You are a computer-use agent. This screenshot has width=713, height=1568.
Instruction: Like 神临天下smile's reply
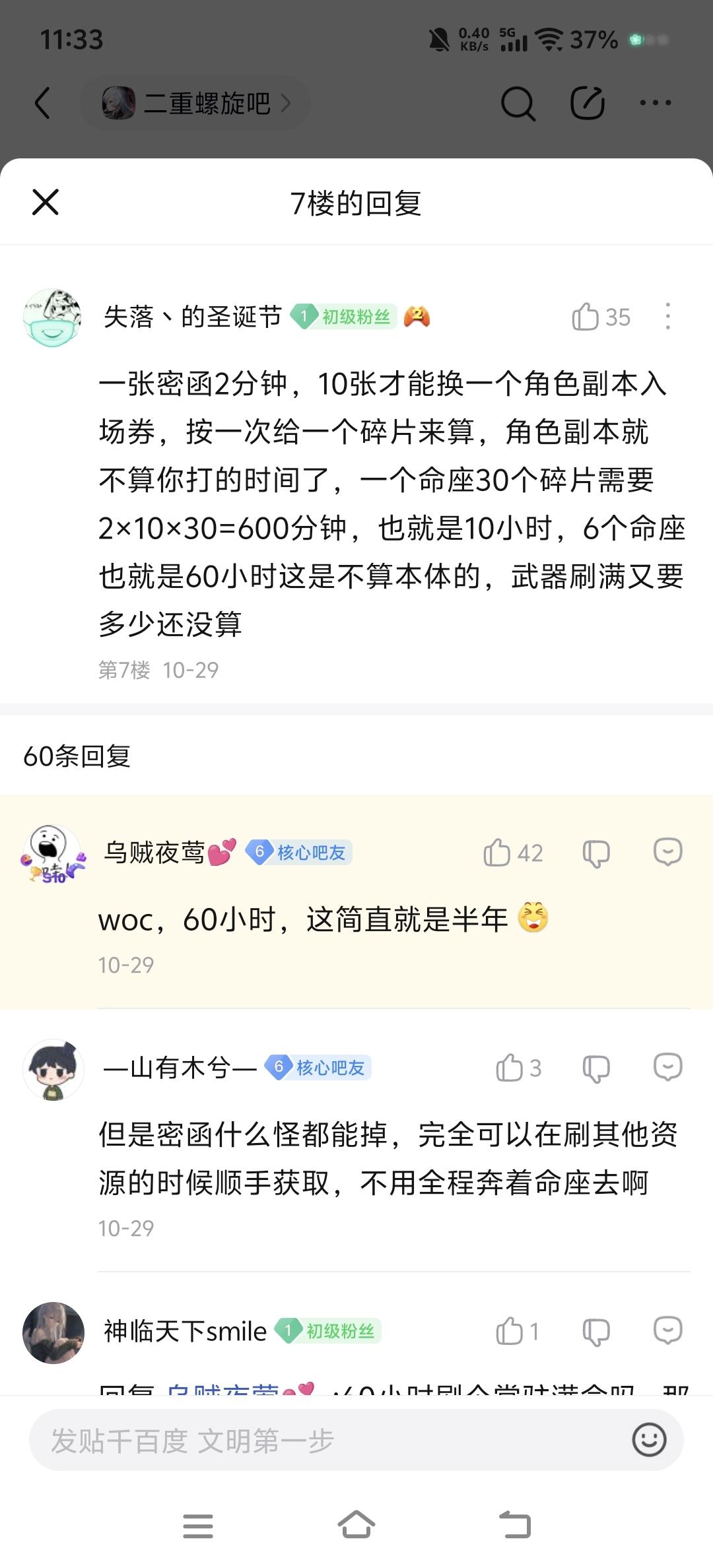tap(510, 1331)
